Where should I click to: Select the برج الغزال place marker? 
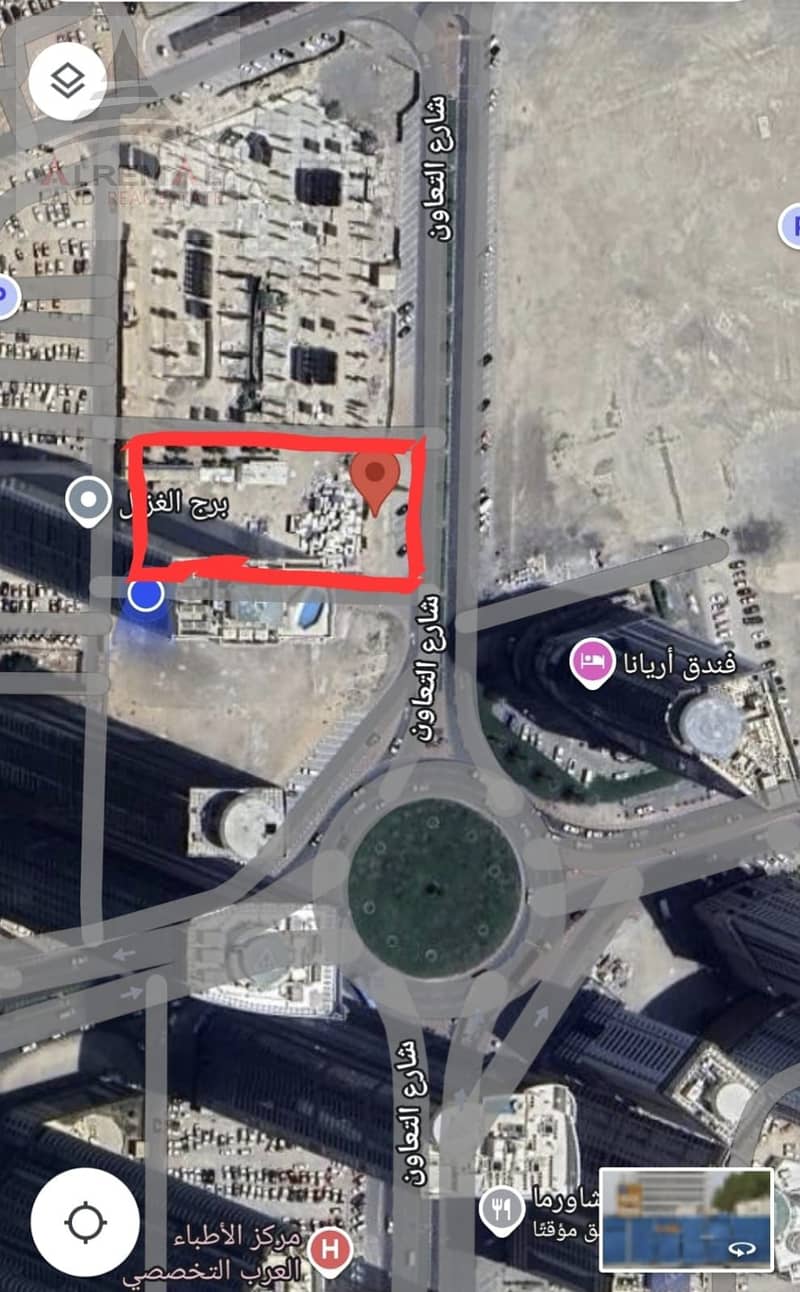point(89,499)
